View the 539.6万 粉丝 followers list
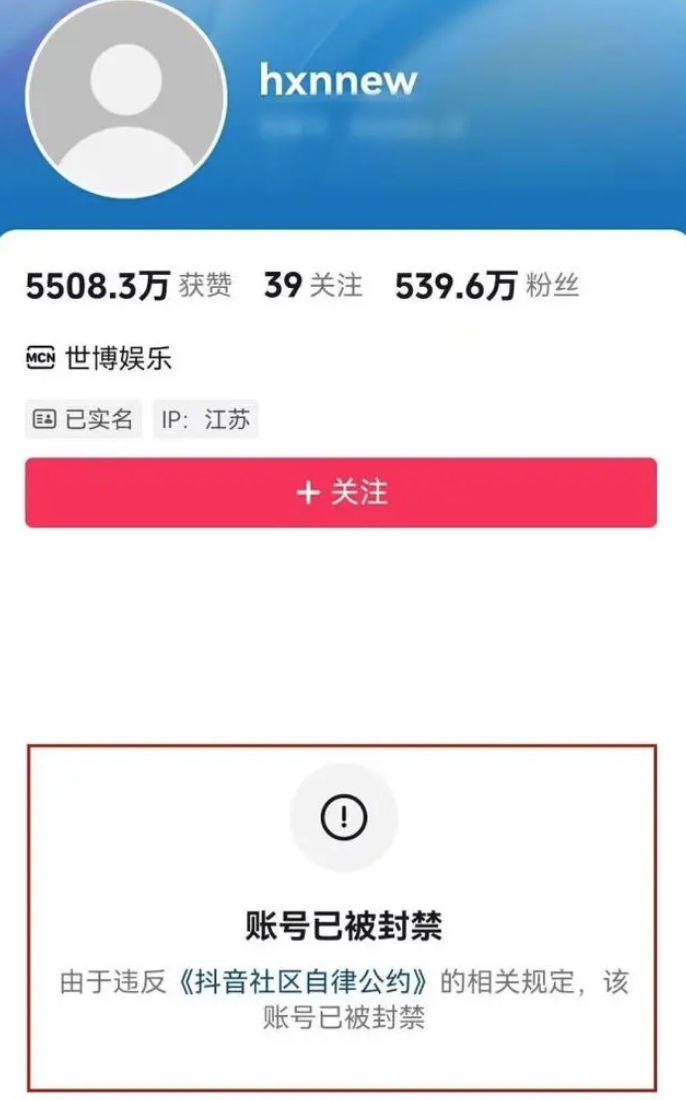Viewport: 686px width, 1100px height. [x=487, y=287]
